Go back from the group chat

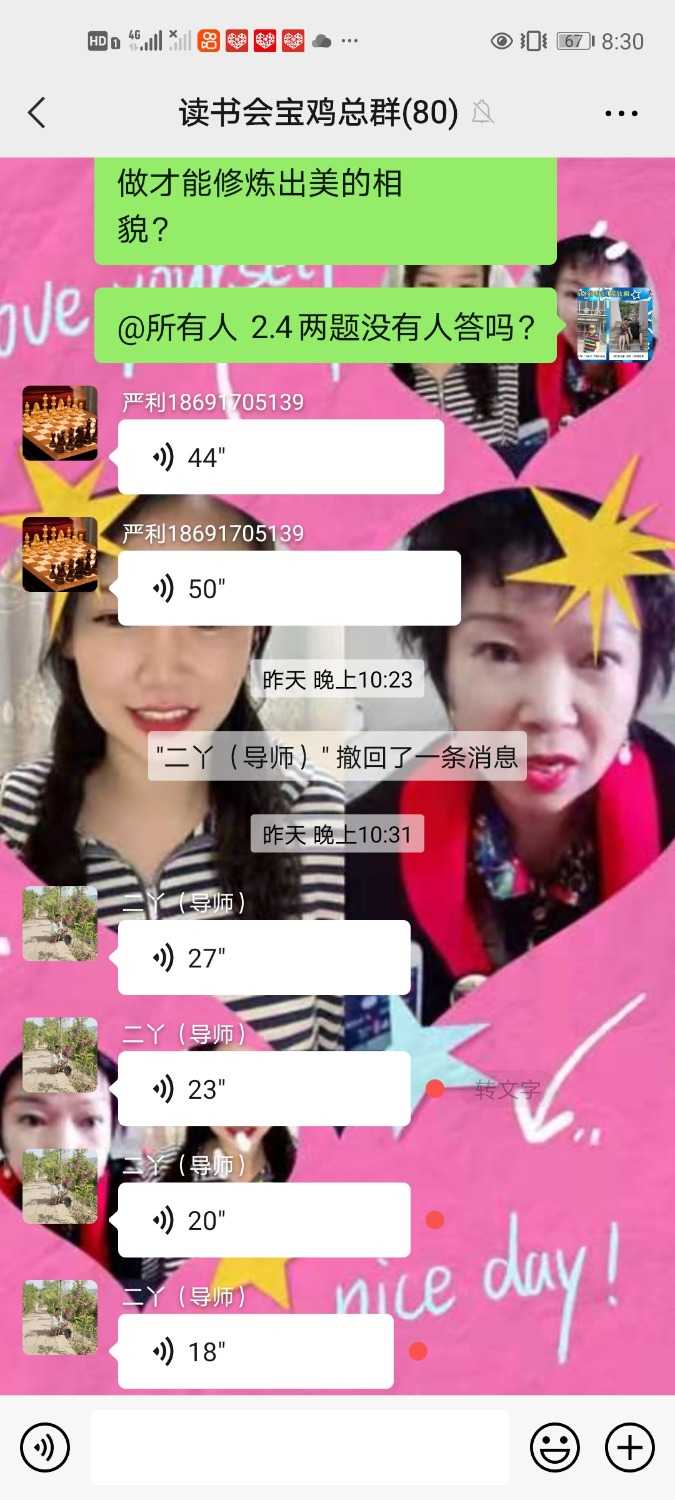click(x=37, y=113)
